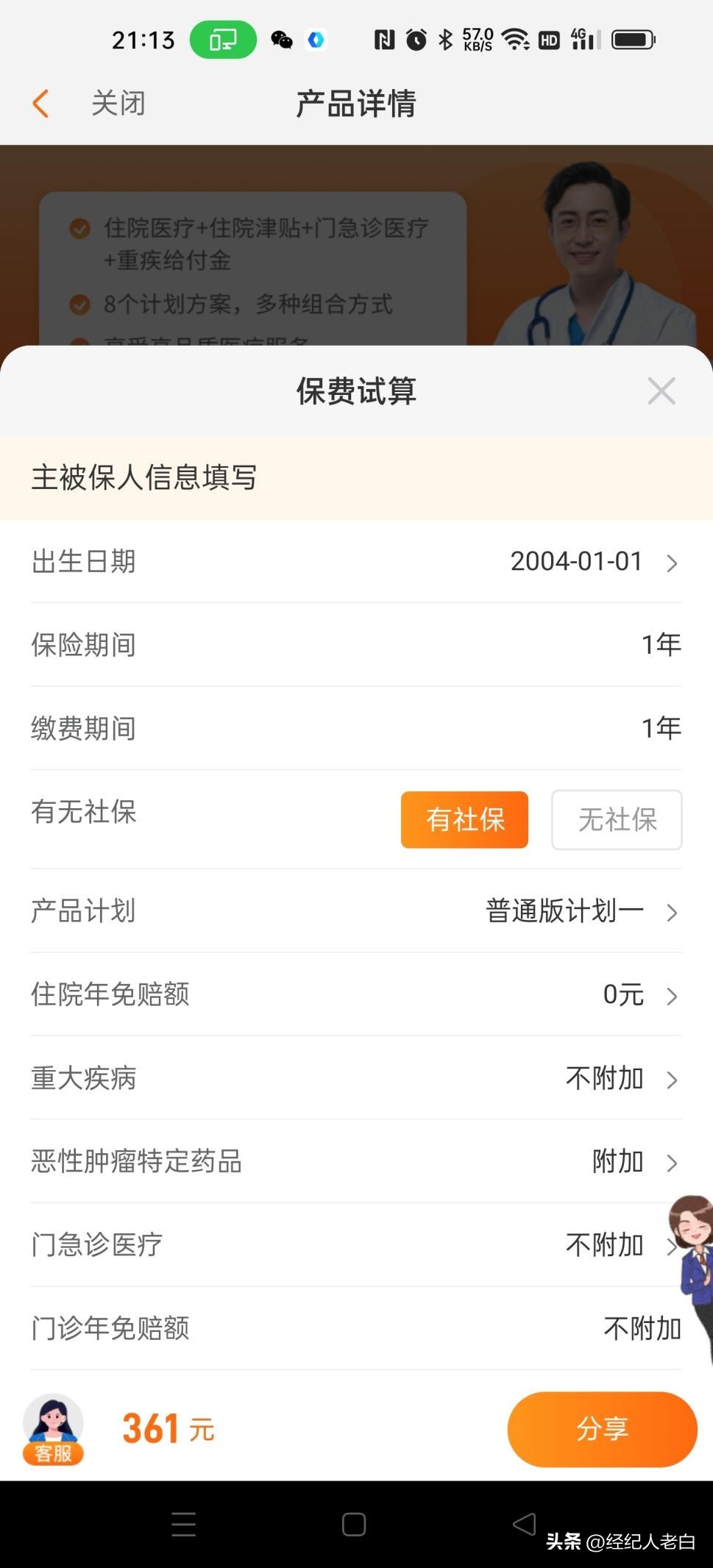Tap 关闭 to close the page
This screenshot has height=1568, width=713.
118,104
